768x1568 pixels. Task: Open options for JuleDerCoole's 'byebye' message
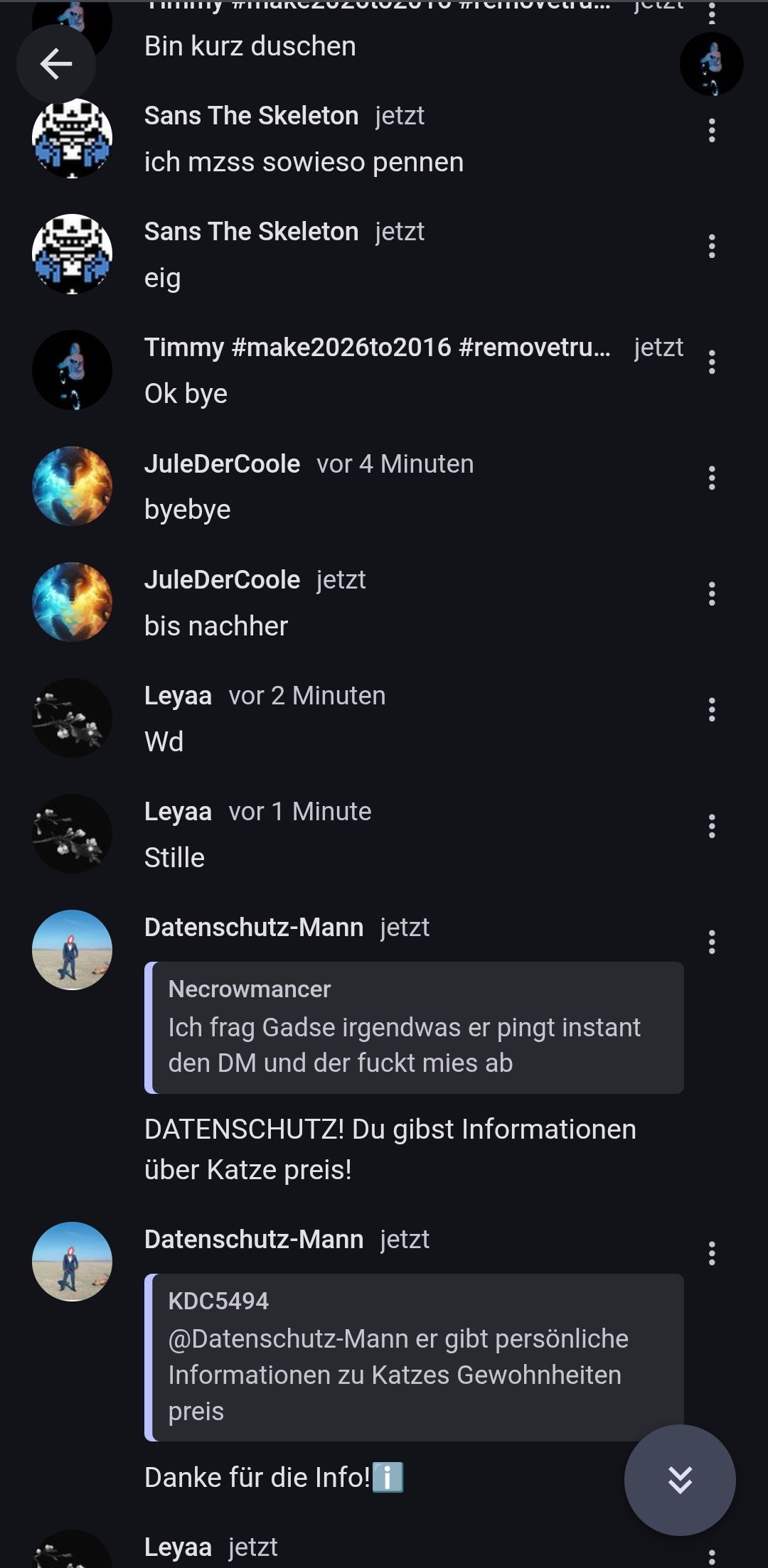click(x=711, y=478)
